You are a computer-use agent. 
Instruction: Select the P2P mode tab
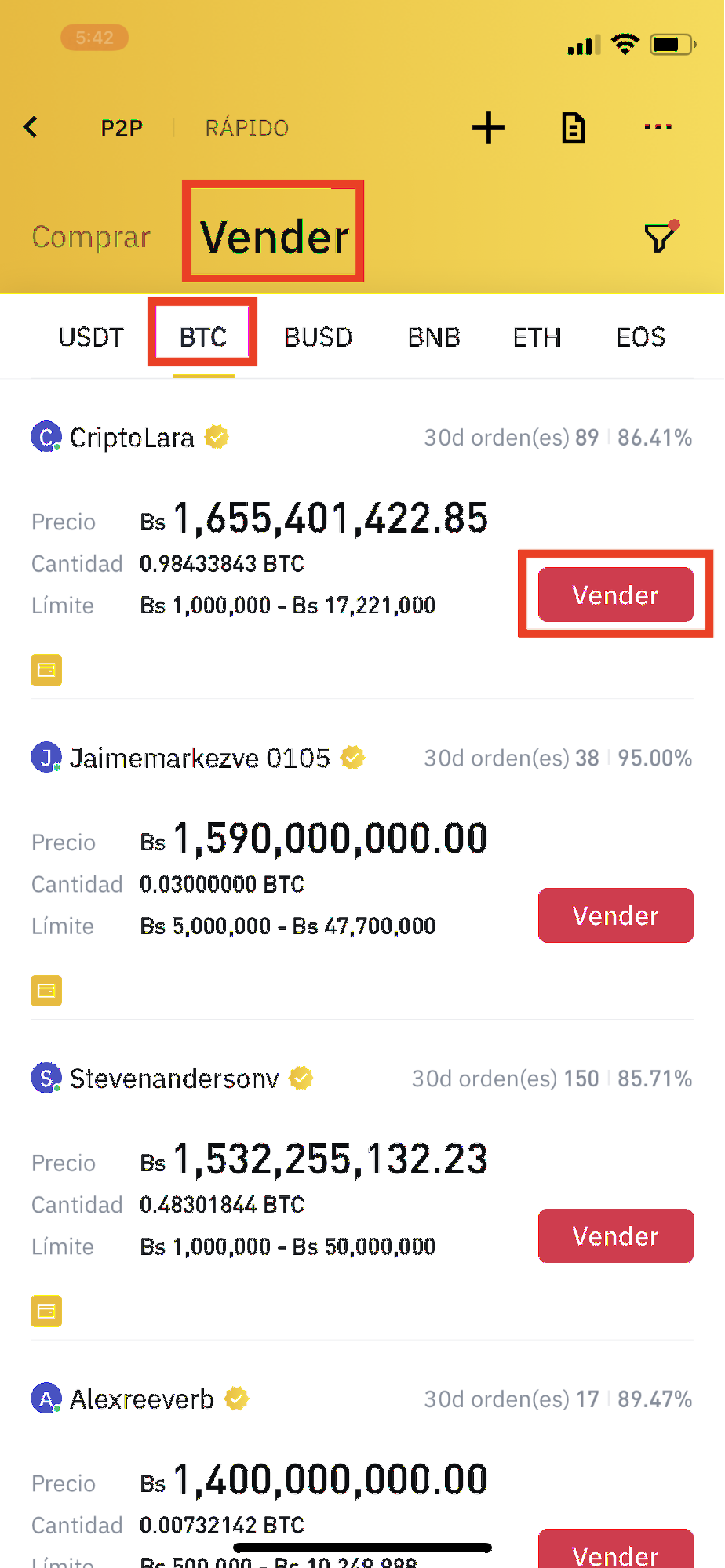122,128
